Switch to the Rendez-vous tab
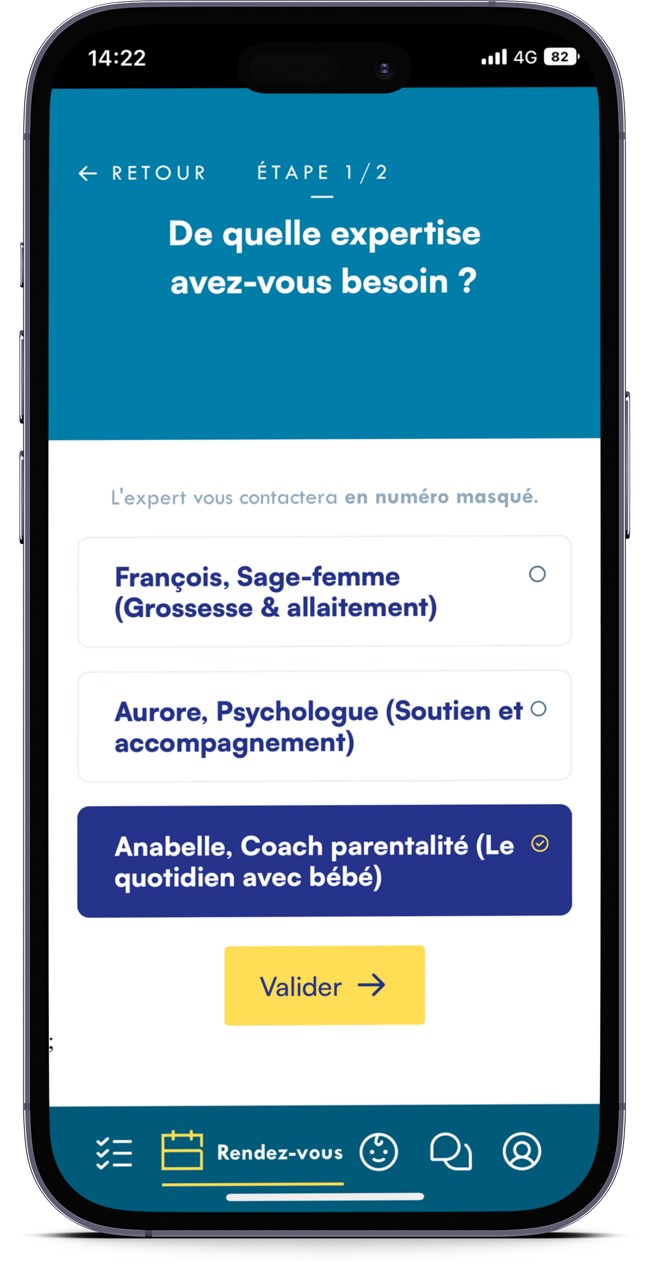The image size is (651, 1280). [x=253, y=1153]
